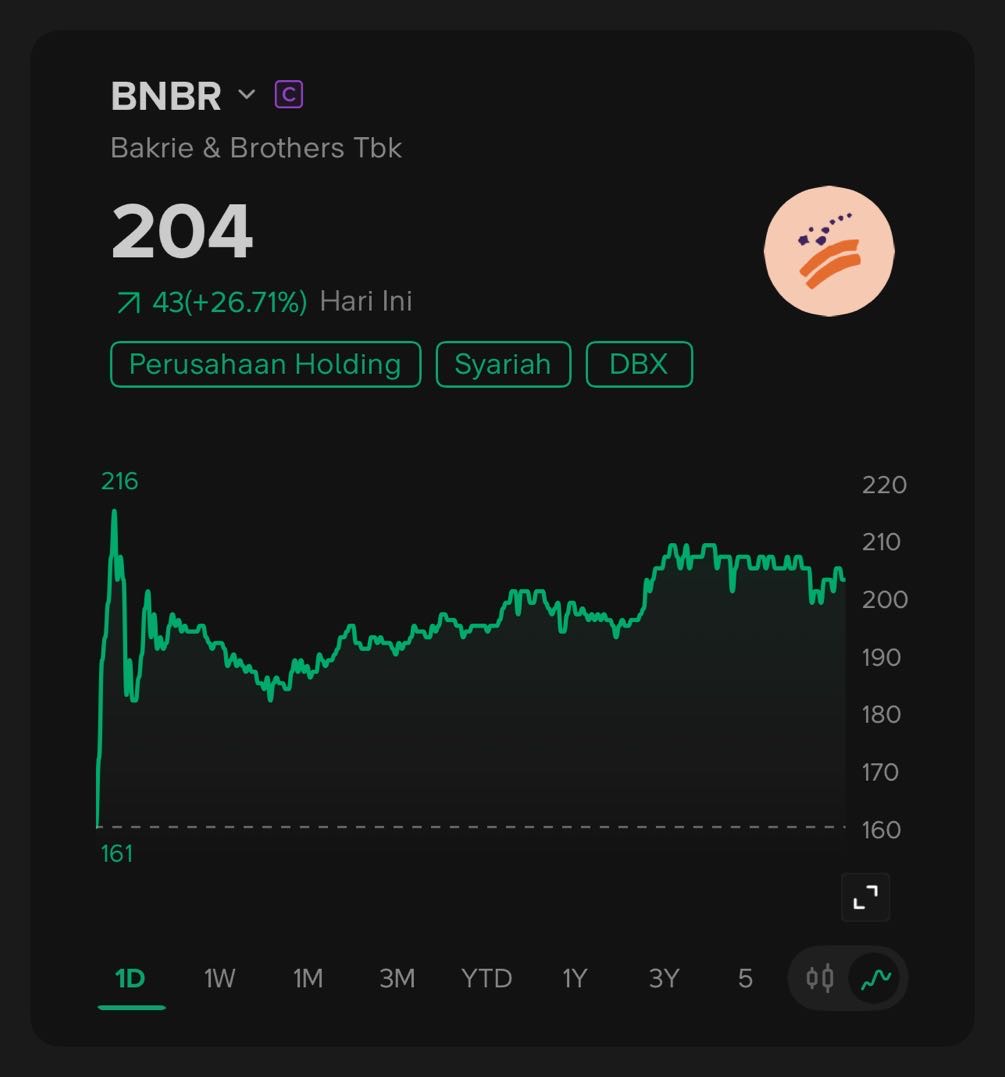The width and height of the screenshot is (1005, 1077).
Task: Select the 1D timeframe
Action: click(131, 978)
